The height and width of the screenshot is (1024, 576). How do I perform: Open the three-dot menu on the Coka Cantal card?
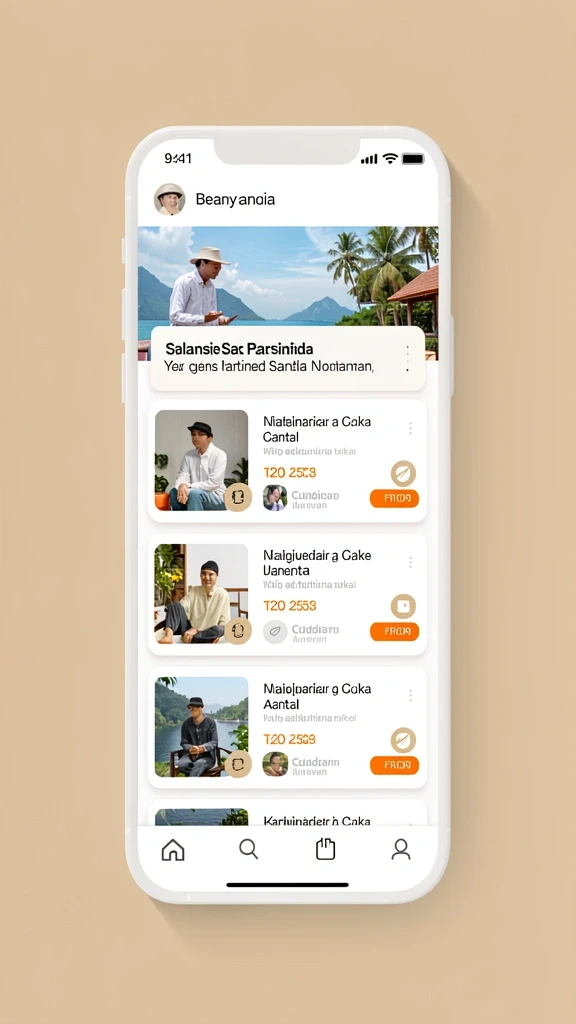[410, 428]
